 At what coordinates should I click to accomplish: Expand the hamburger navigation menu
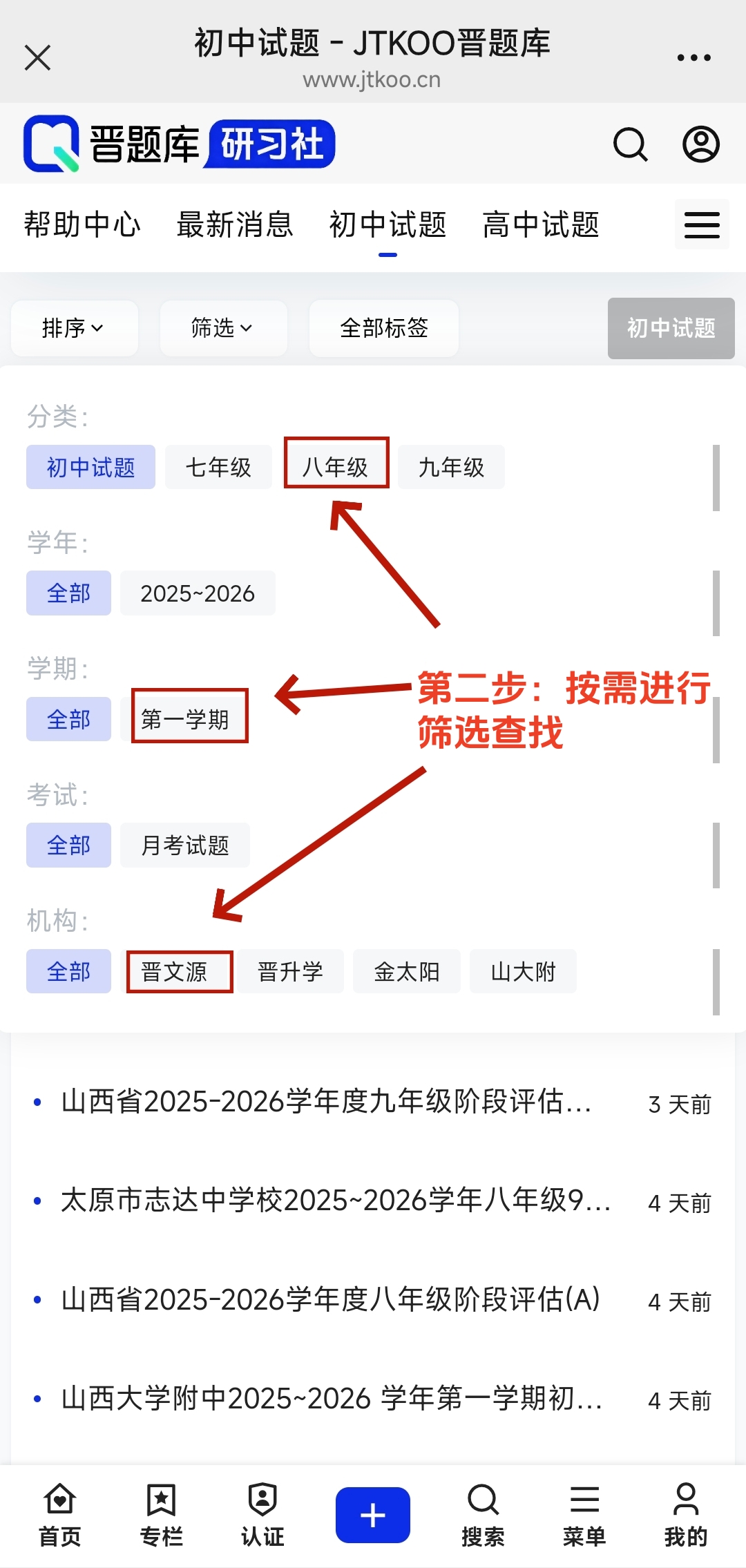click(701, 225)
